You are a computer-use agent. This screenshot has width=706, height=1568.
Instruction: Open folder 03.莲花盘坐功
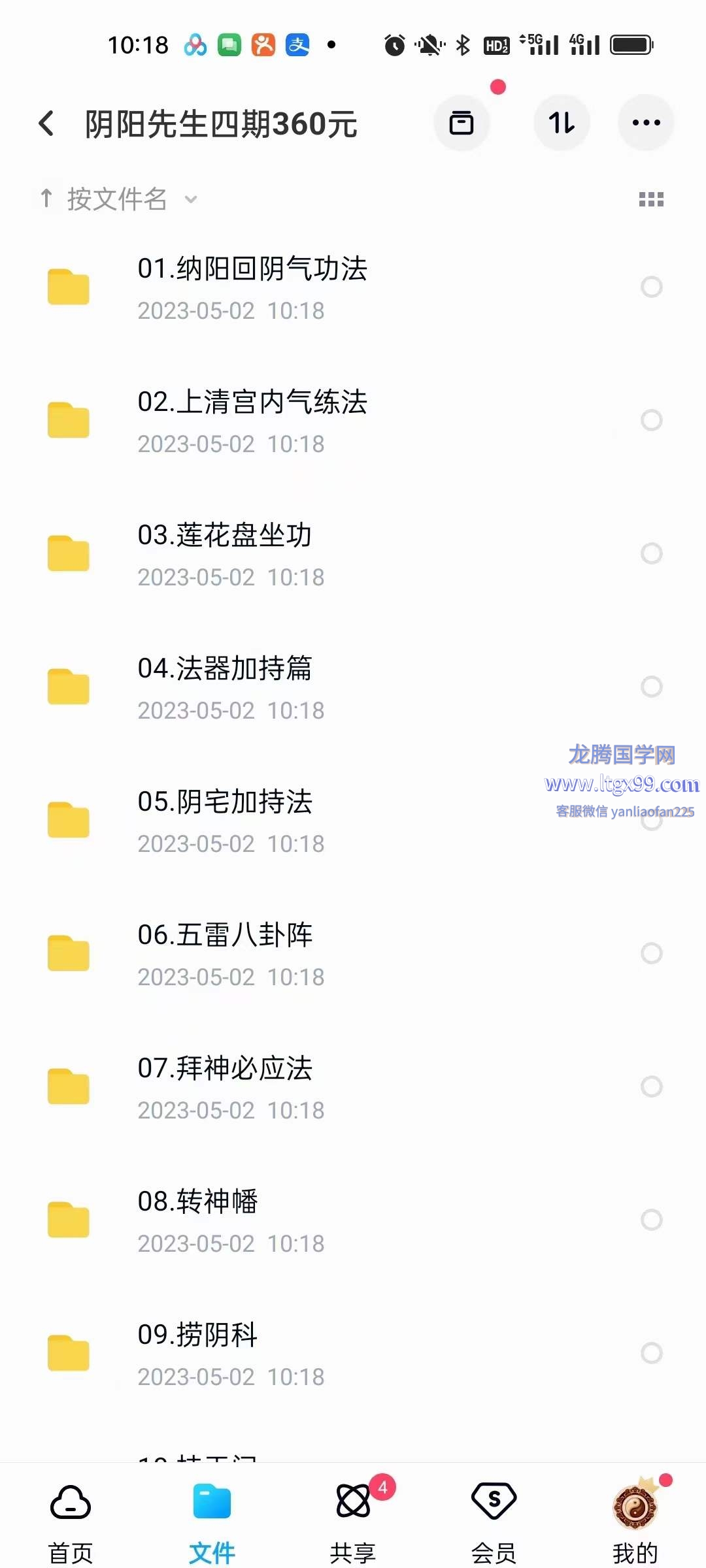click(353, 554)
